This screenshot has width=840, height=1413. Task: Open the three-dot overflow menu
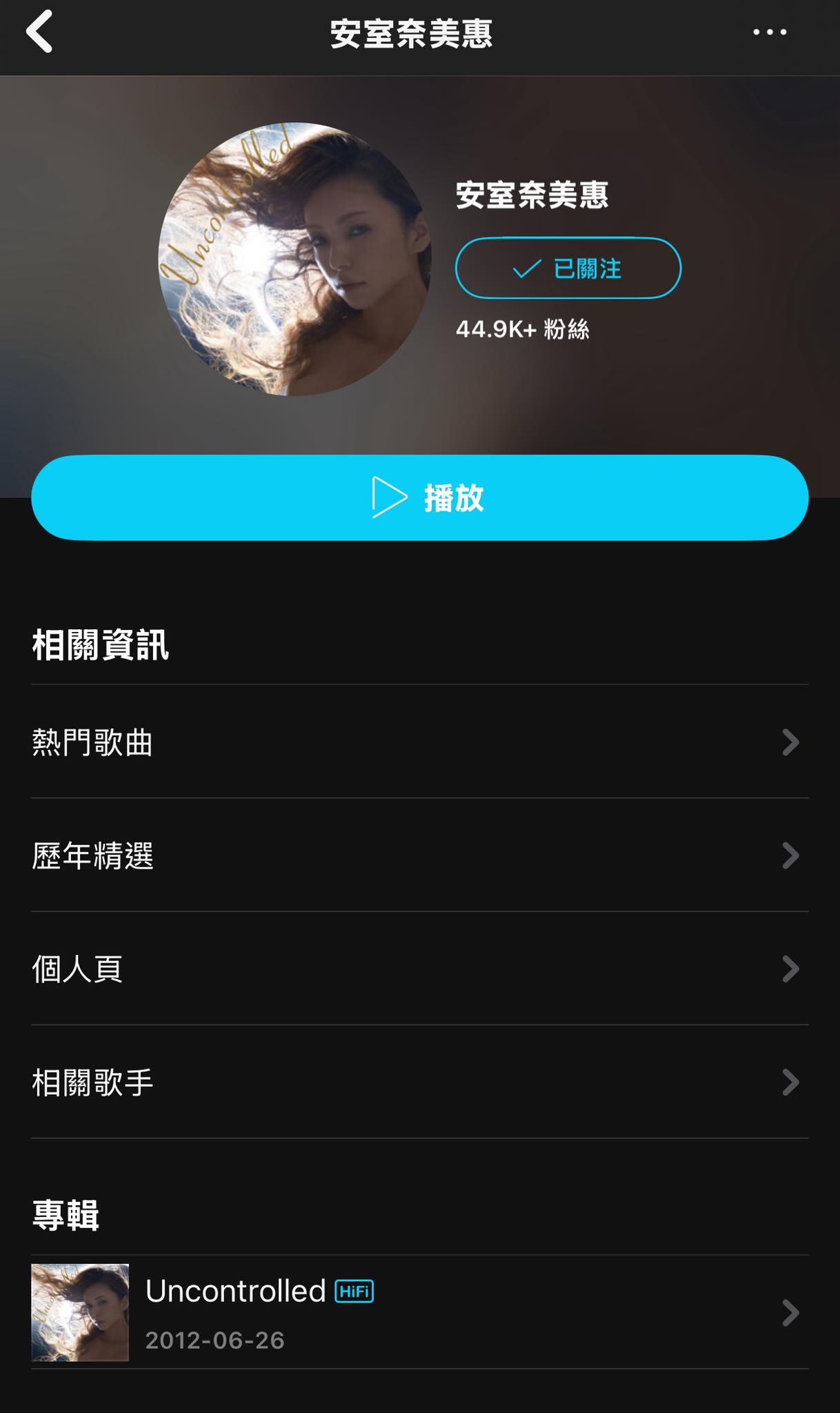click(x=769, y=32)
